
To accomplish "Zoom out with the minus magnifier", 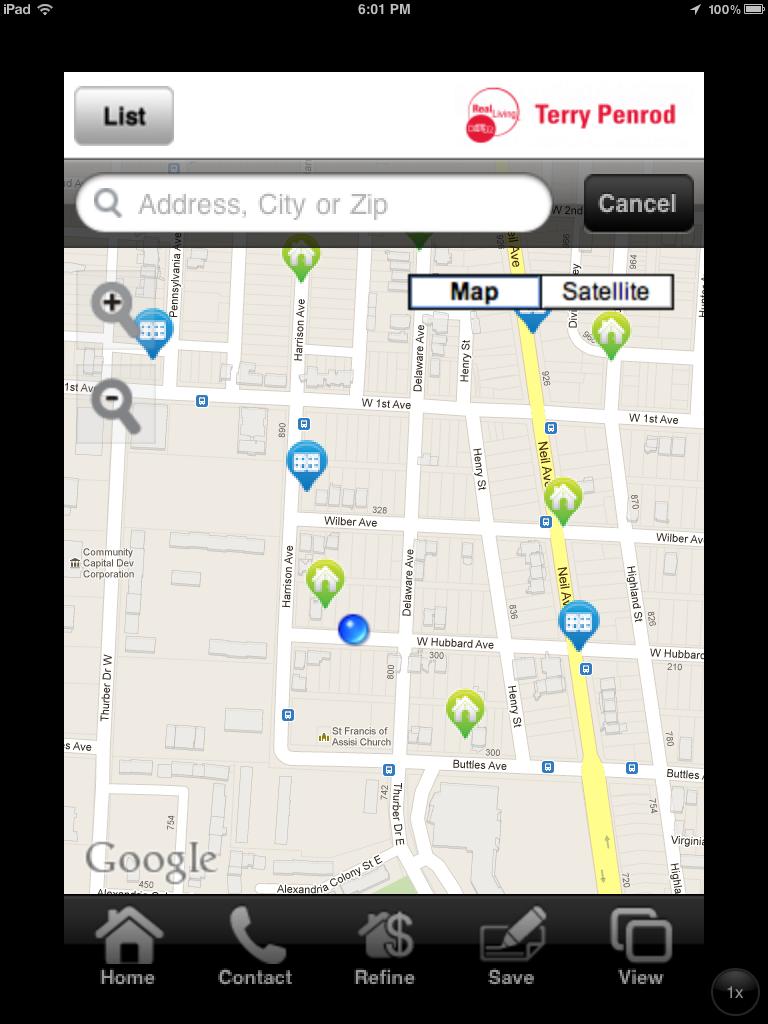I will (x=116, y=405).
